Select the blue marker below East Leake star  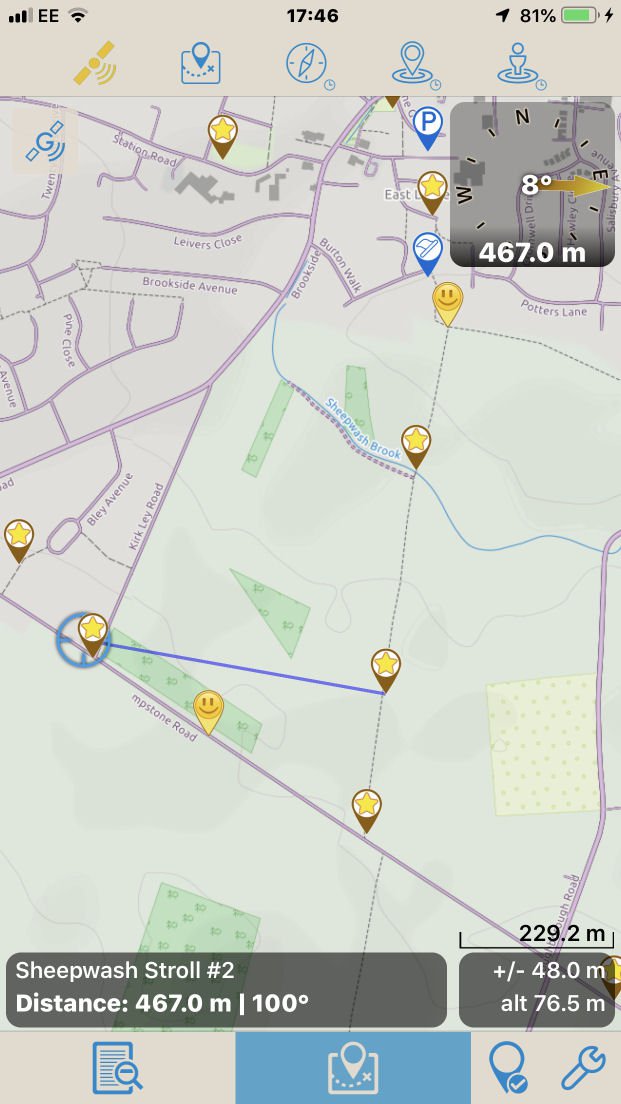(427, 254)
